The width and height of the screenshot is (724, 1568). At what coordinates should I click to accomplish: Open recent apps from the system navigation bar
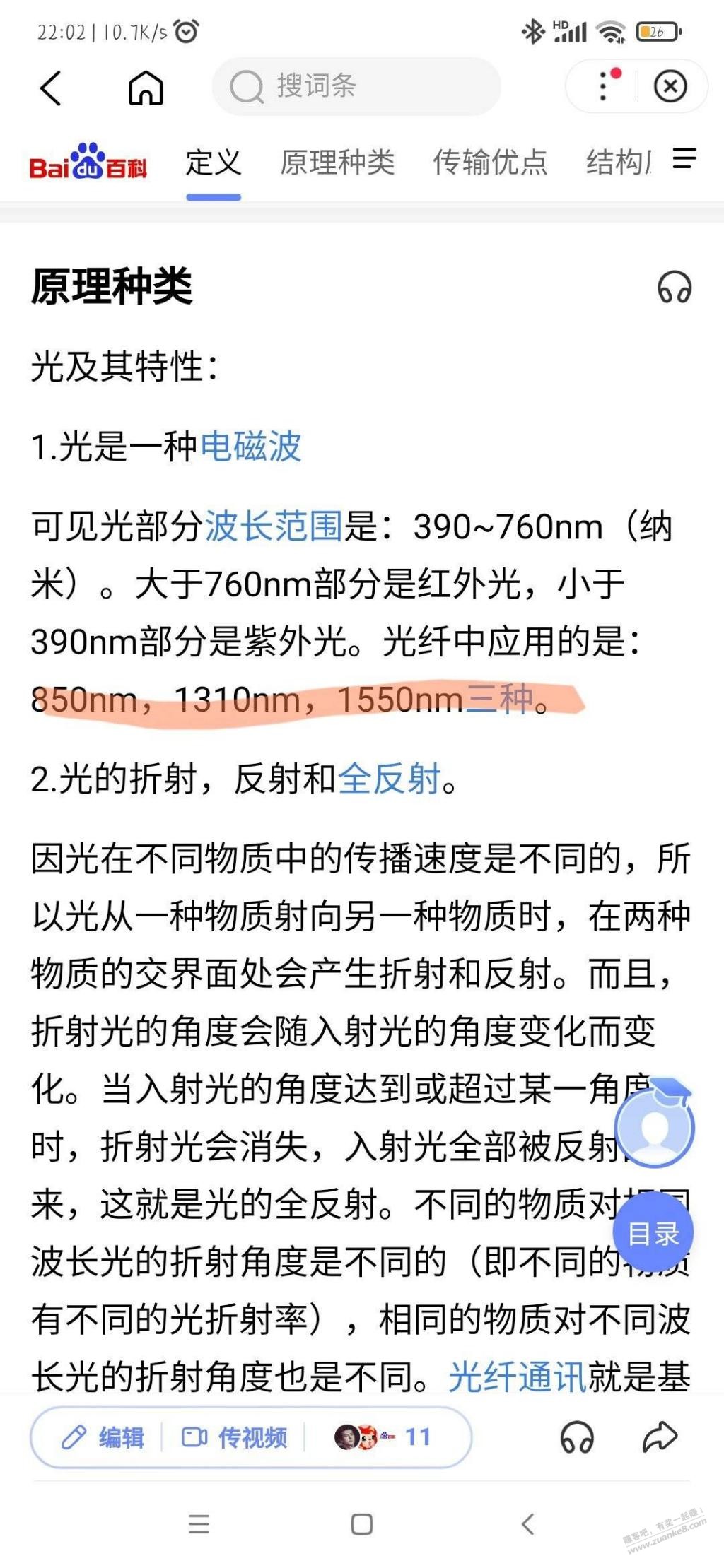point(199,1524)
